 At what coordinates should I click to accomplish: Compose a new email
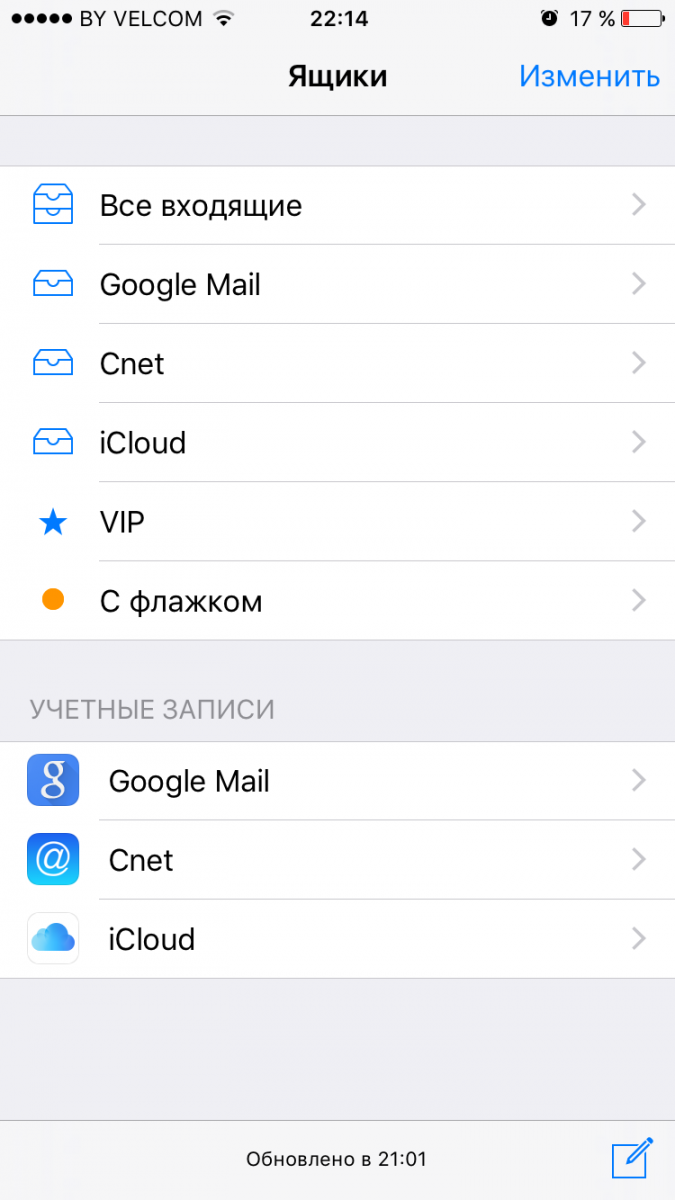[632, 1160]
